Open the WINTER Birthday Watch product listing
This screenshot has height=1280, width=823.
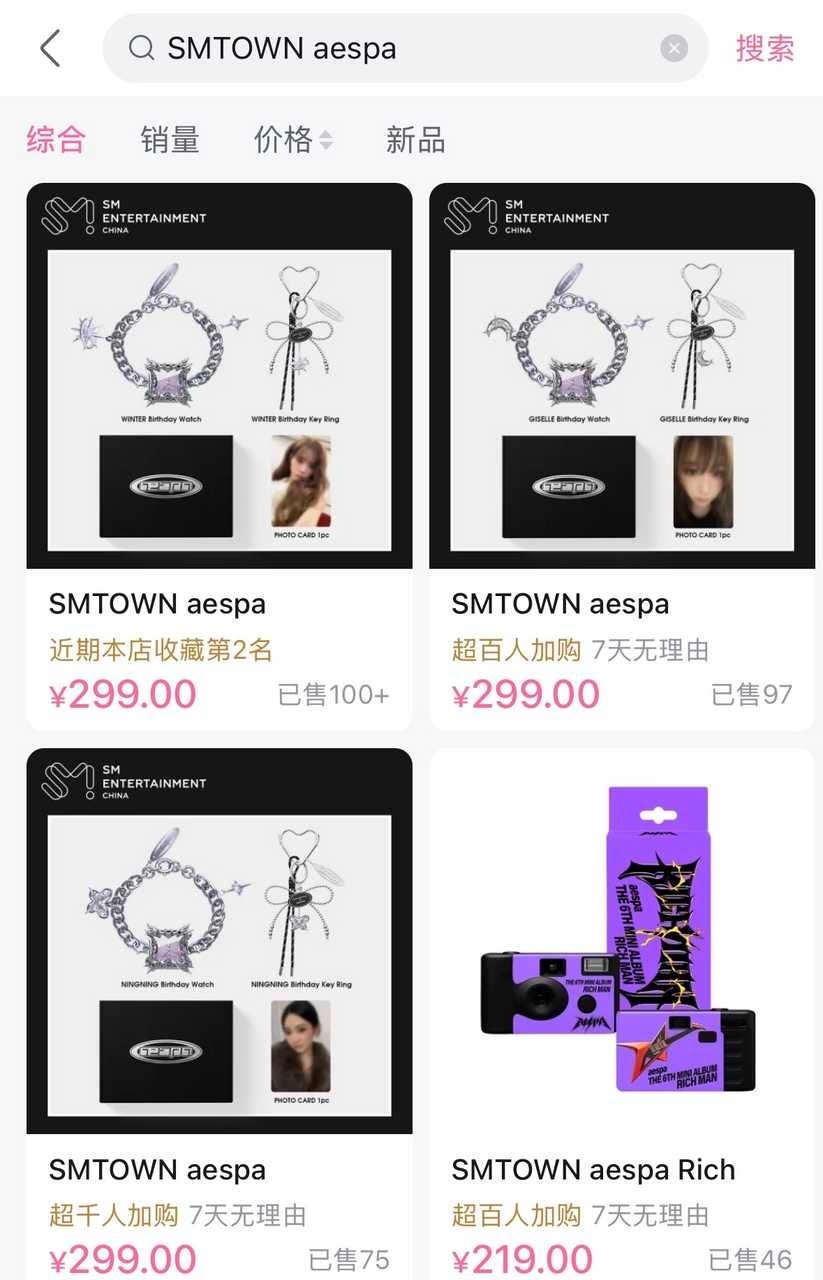pos(220,375)
